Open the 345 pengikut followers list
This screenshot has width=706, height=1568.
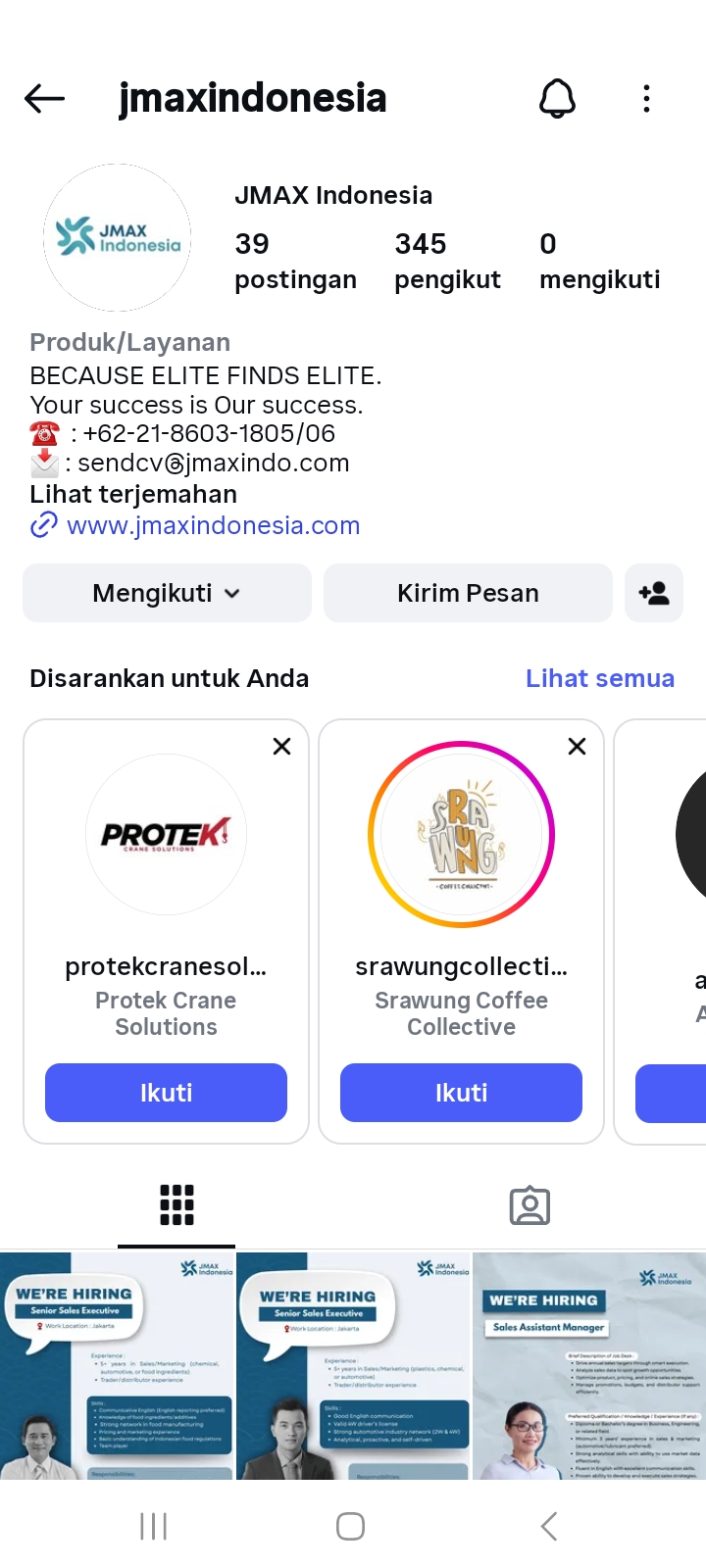click(447, 261)
